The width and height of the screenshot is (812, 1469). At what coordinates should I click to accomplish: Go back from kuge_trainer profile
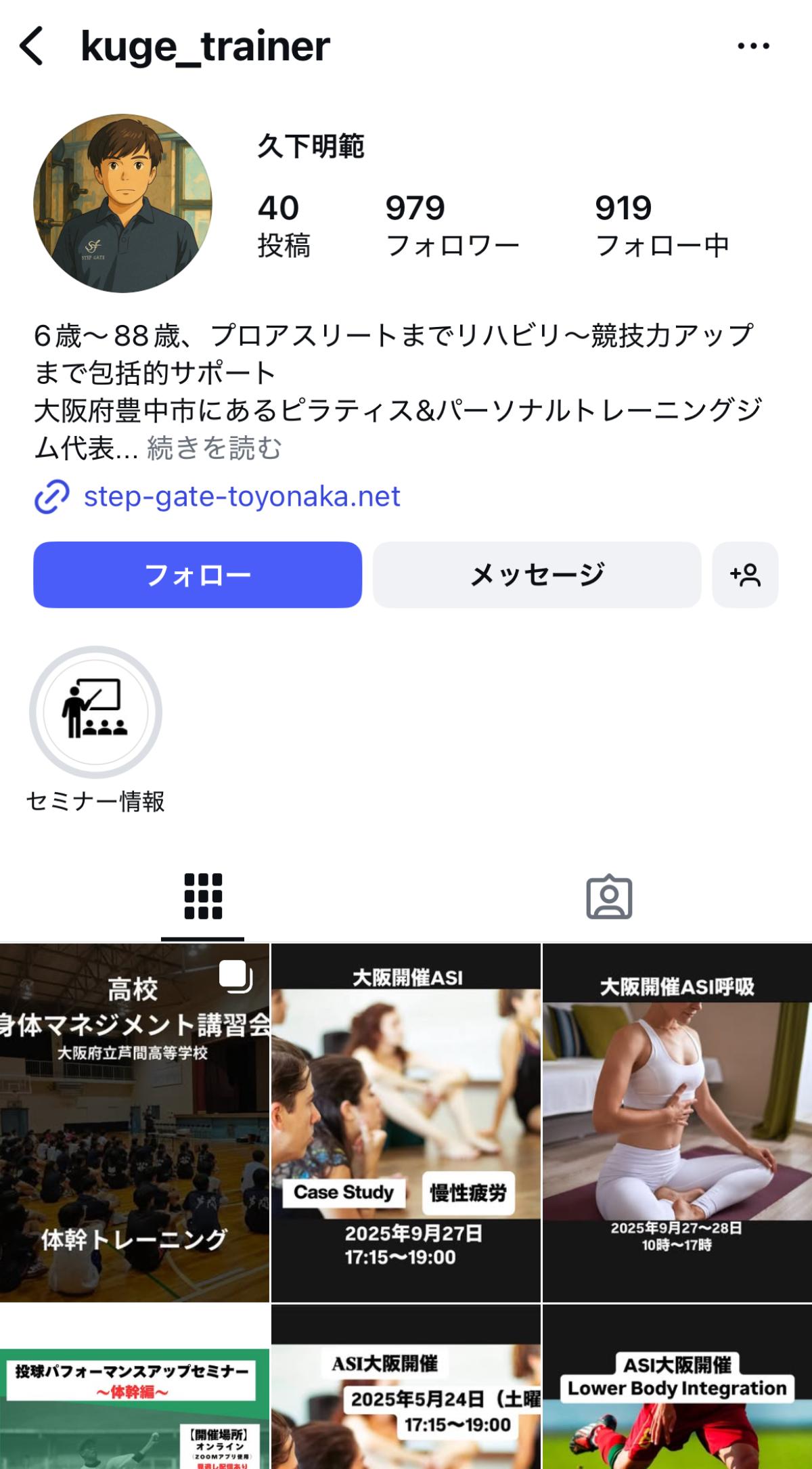tap(31, 46)
